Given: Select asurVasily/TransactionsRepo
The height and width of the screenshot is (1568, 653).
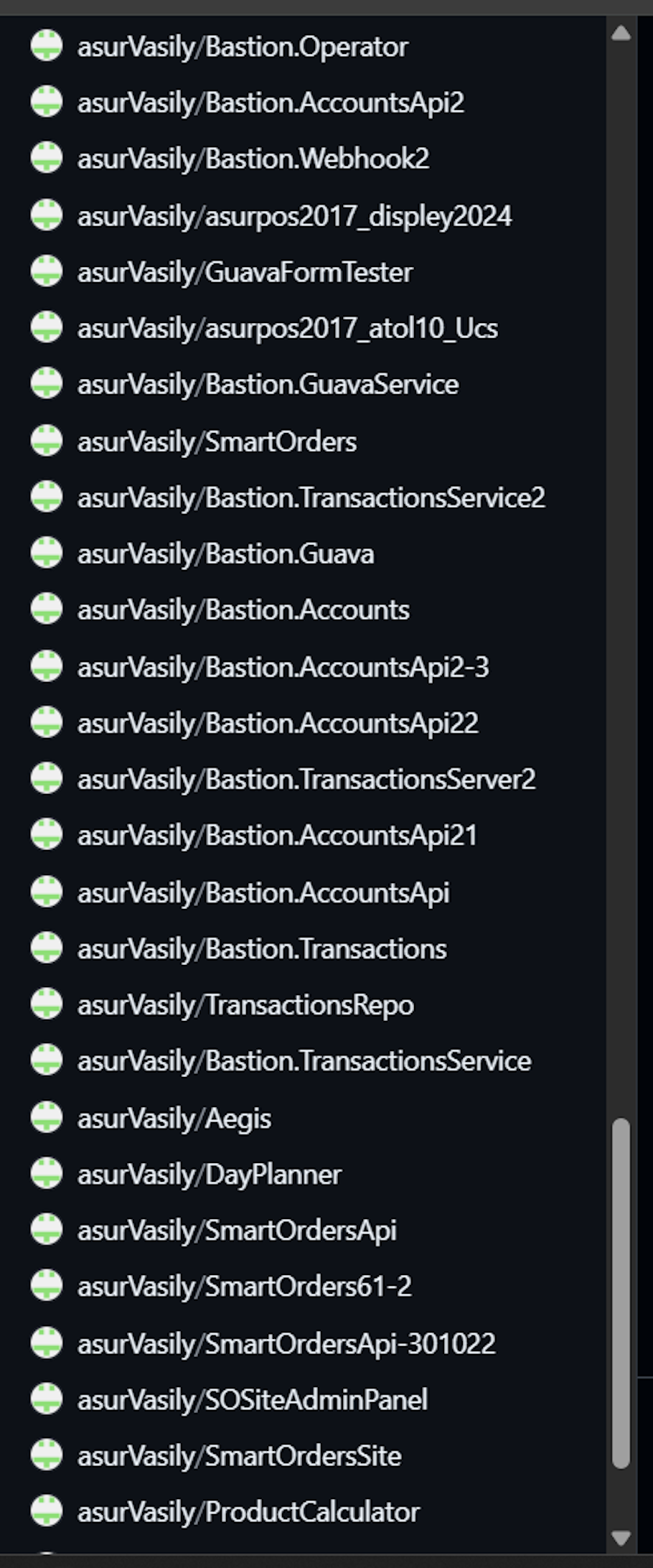Looking at the screenshot, I should click(x=245, y=1005).
